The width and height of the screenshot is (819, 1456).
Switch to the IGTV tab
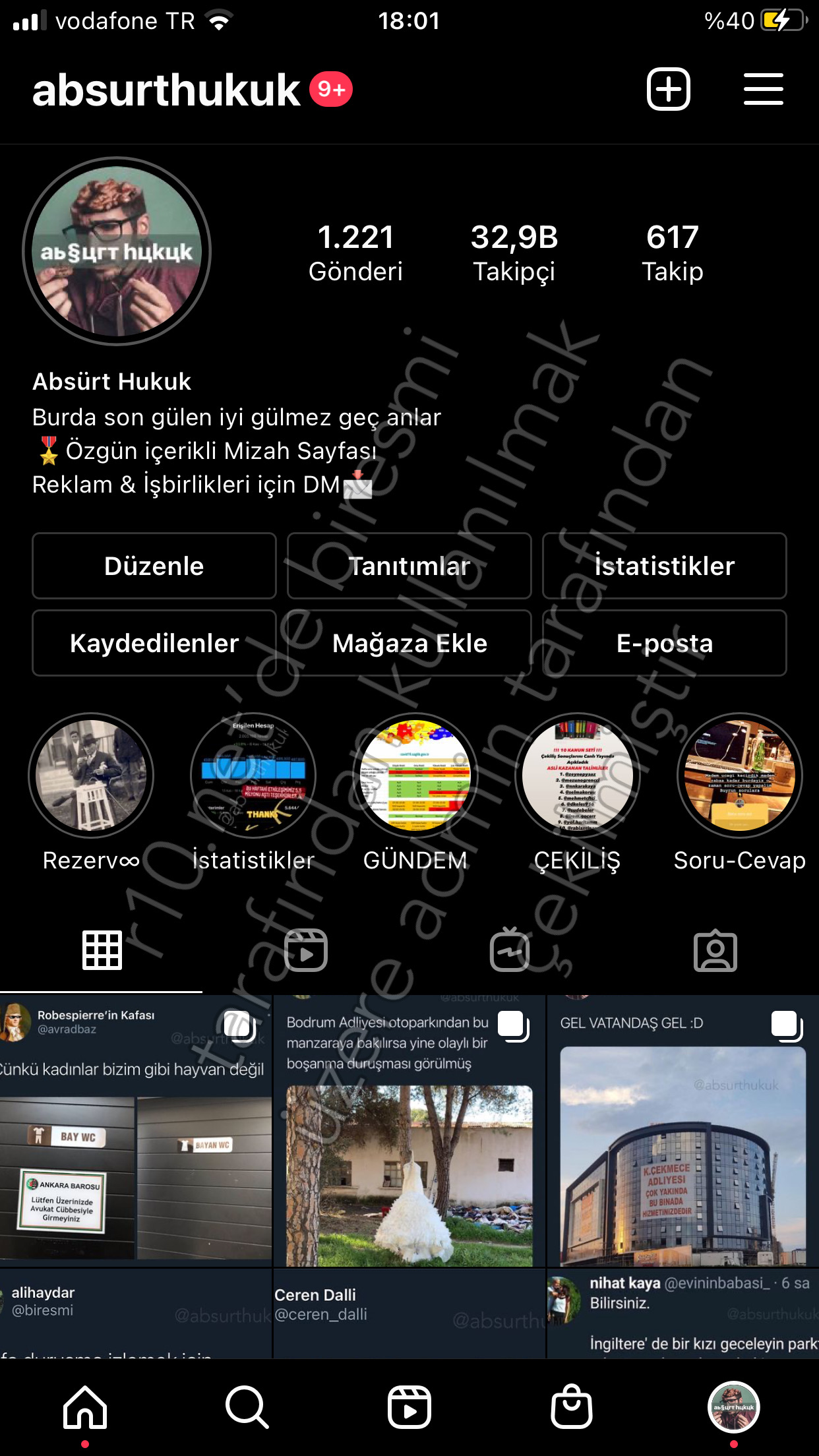(510, 950)
